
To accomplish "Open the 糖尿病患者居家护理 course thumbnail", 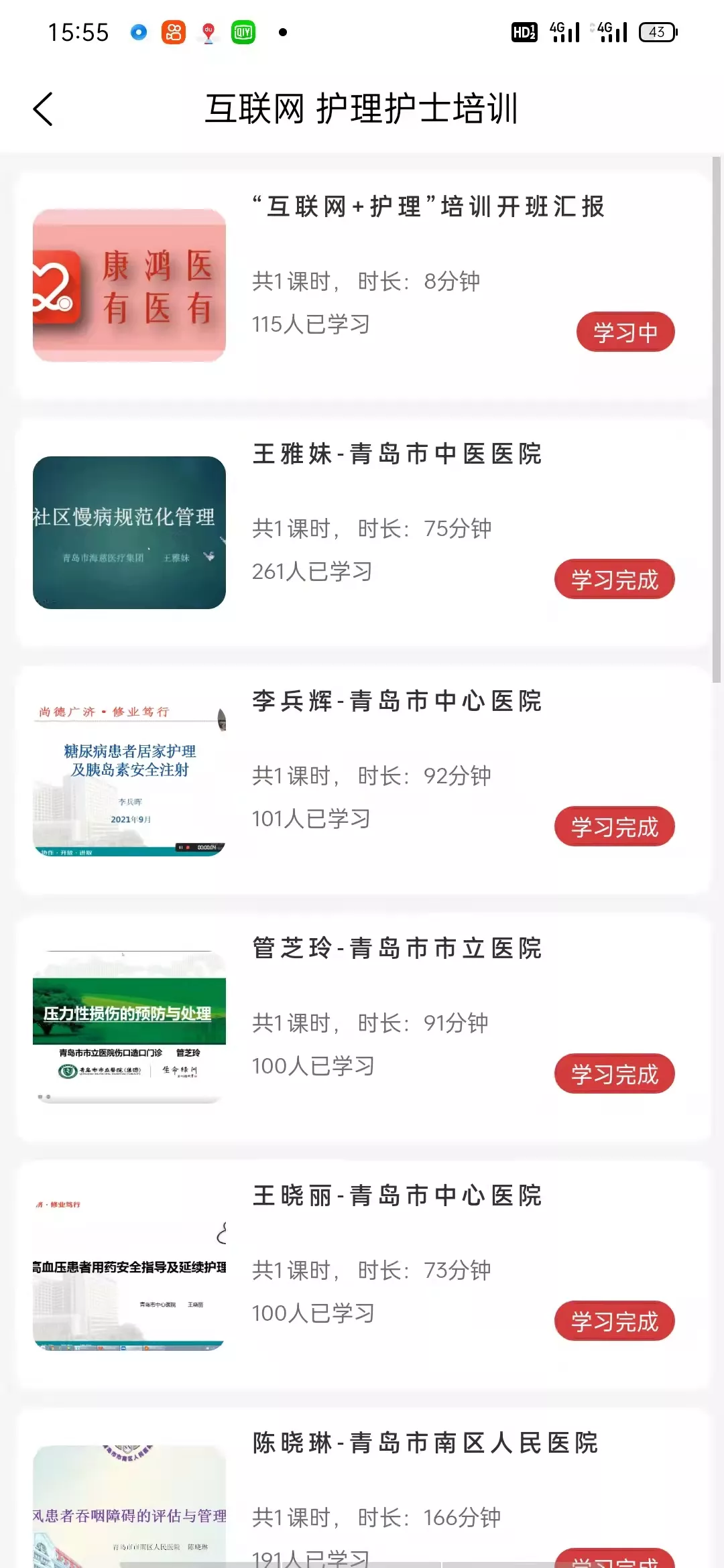I will click(129, 780).
